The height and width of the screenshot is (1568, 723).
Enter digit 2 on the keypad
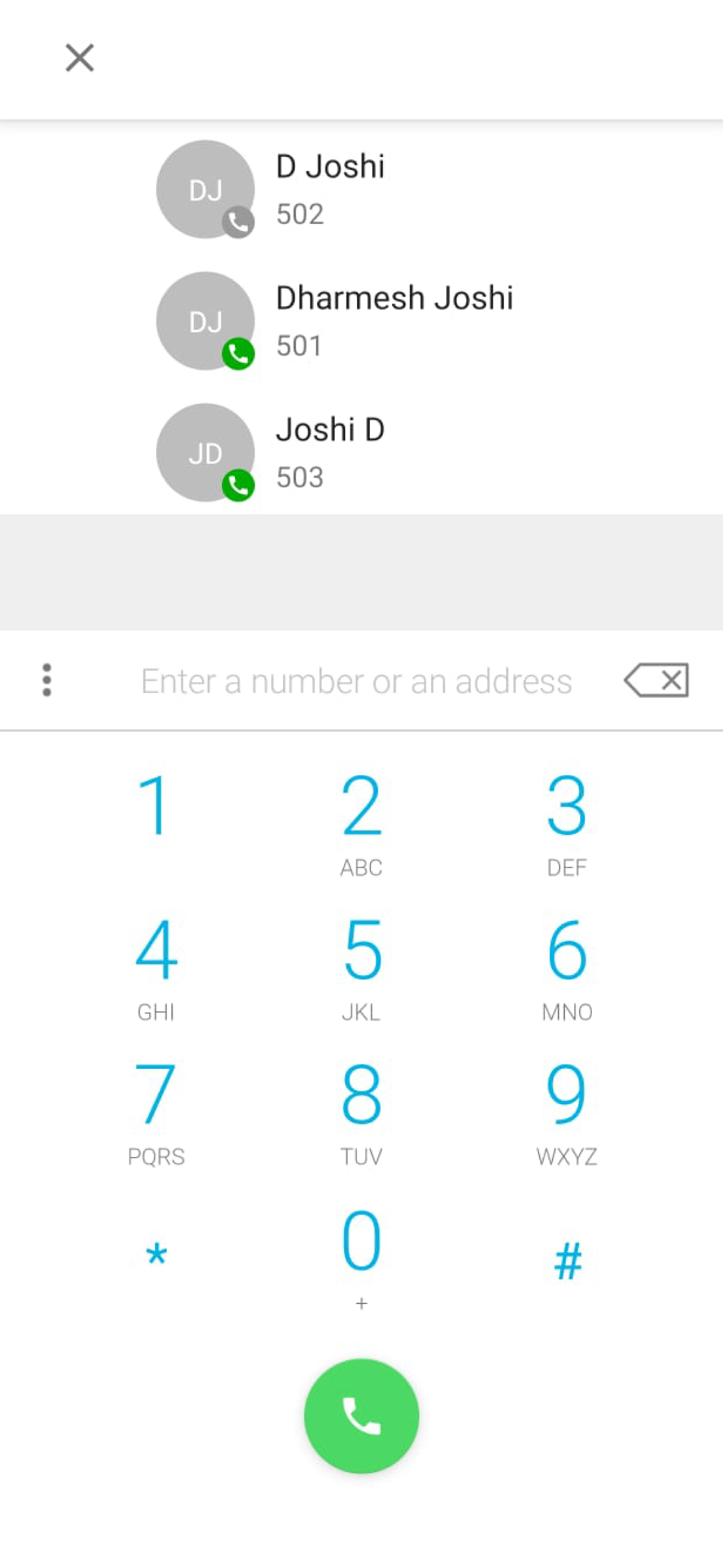[361, 822]
